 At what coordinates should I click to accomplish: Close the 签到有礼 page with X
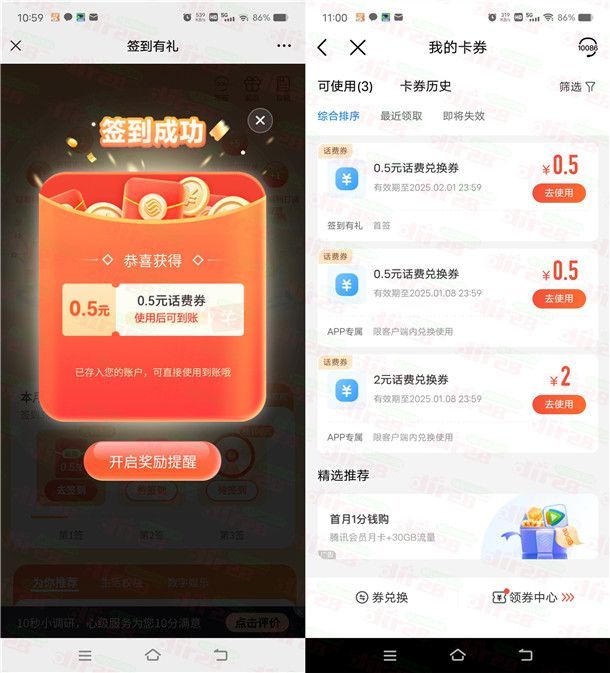16,46
